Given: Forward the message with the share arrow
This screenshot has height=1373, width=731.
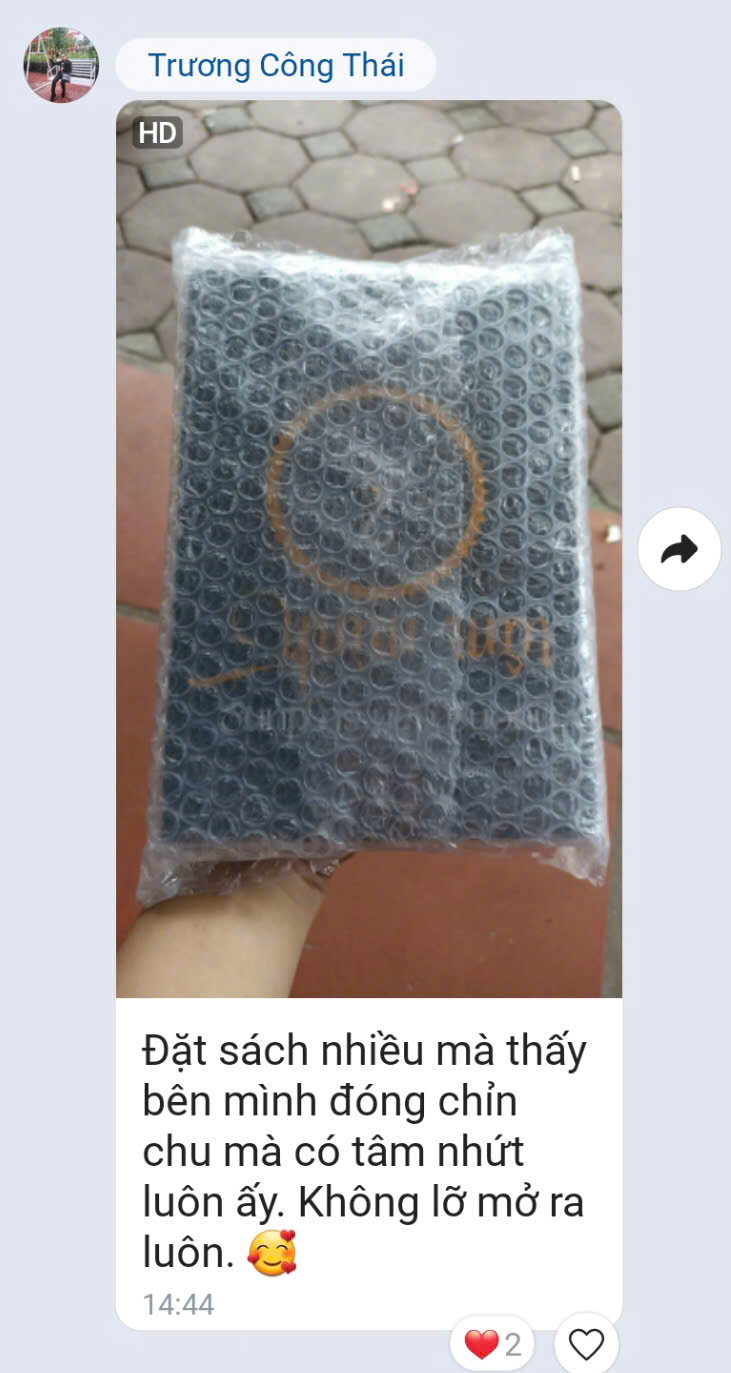Looking at the screenshot, I should point(680,549).
